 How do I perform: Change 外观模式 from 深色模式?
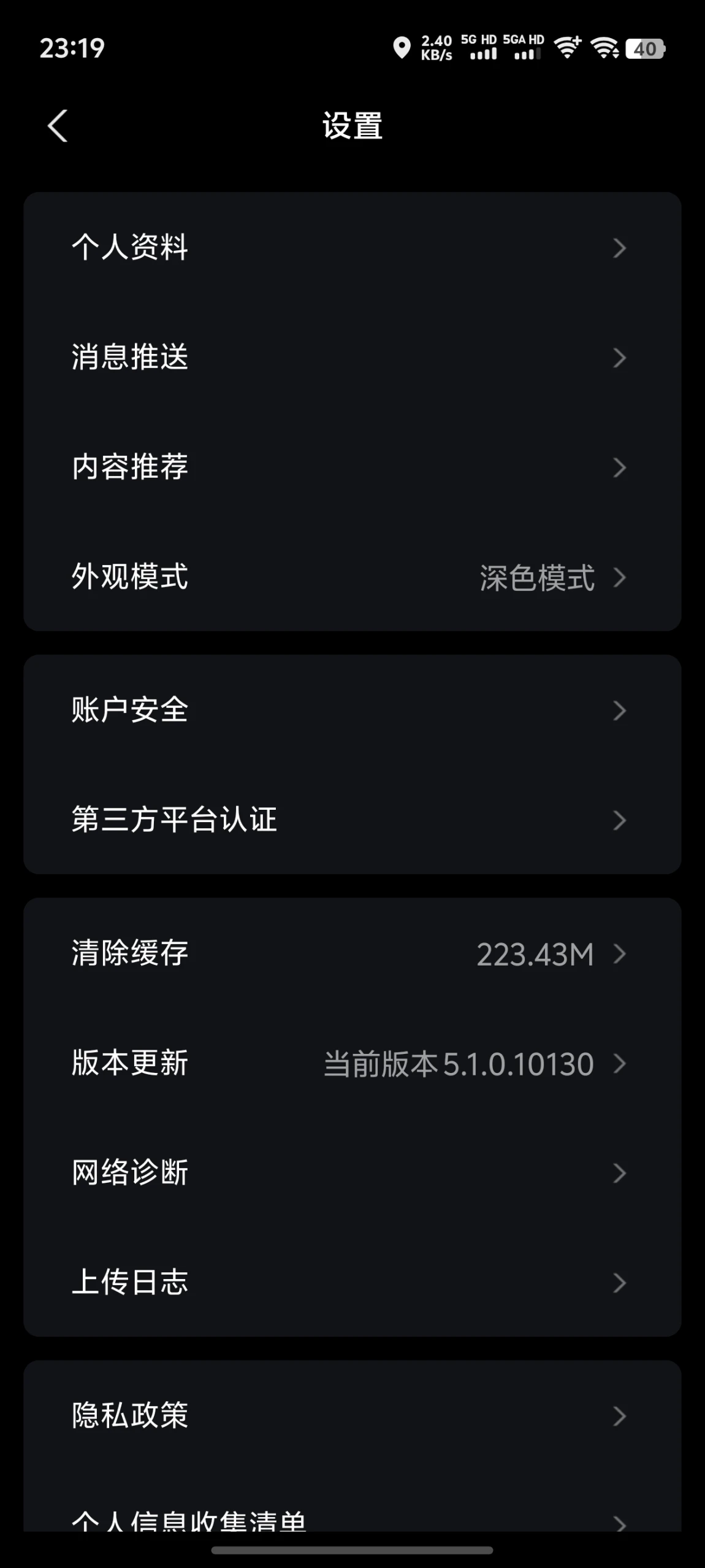coord(352,577)
